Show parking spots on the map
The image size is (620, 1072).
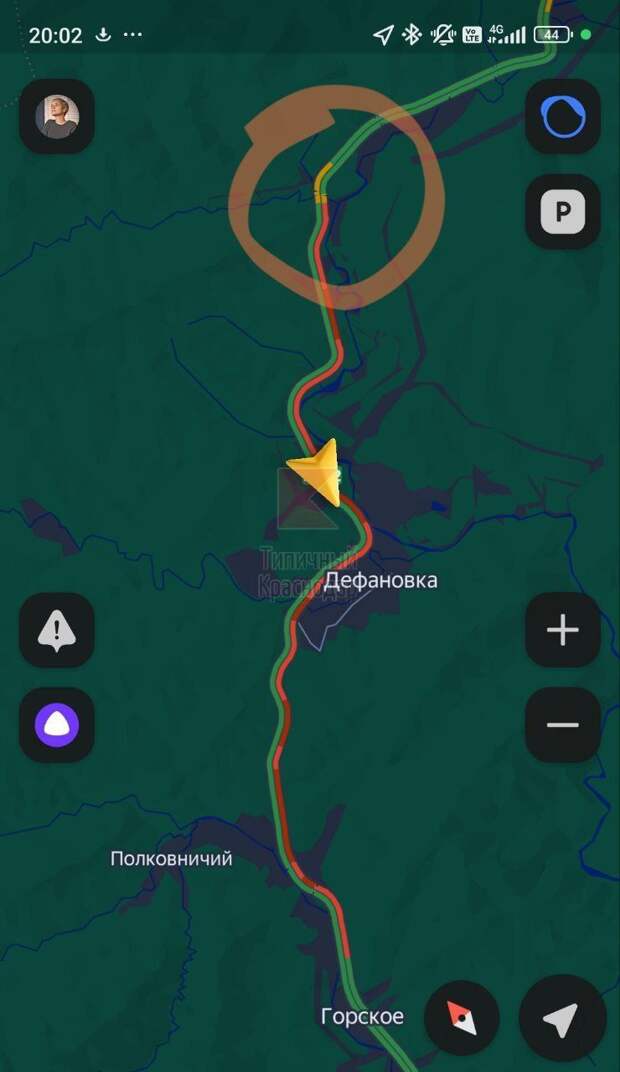pyautogui.click(x=563, y=212)
